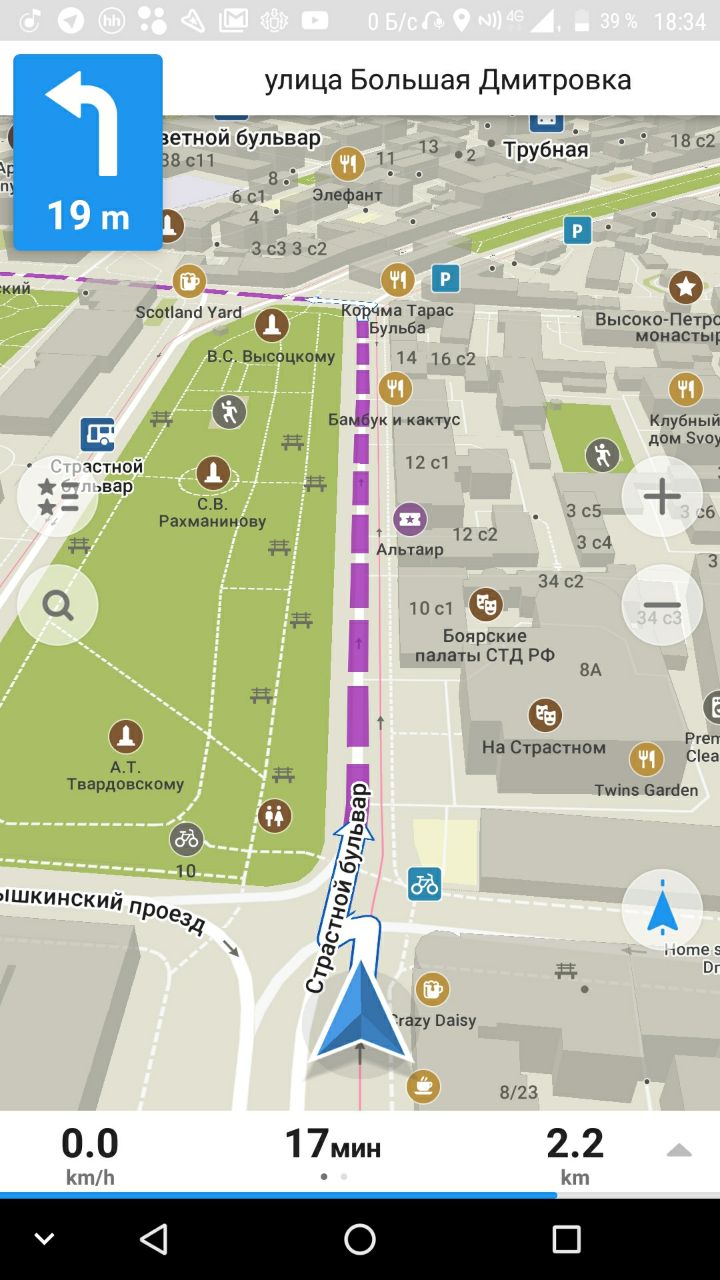Tap the С.В. Рахманинову monument marker
This screenshot has height=1280, width=720.
click(213, 474)
